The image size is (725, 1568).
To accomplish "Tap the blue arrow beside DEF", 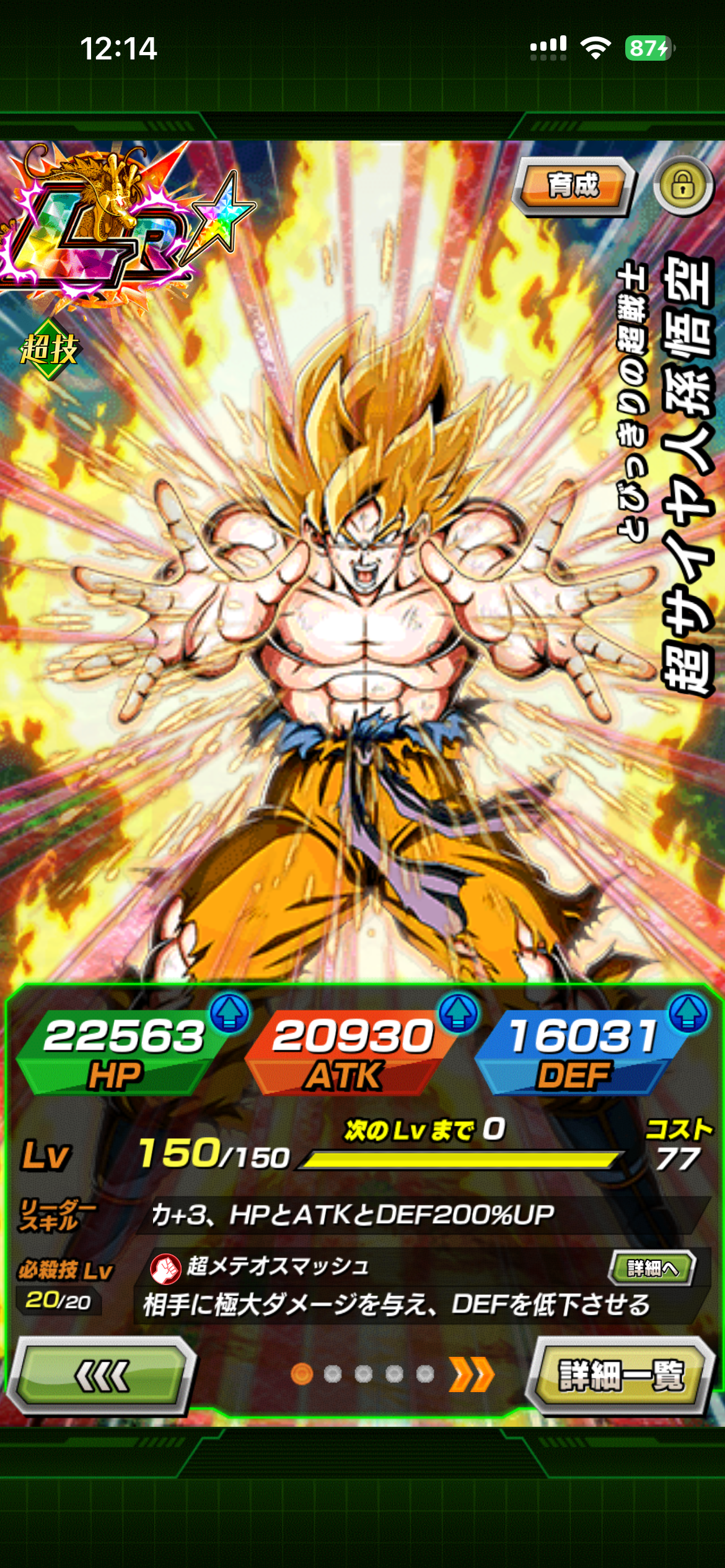I will [x=687, y=1013].
